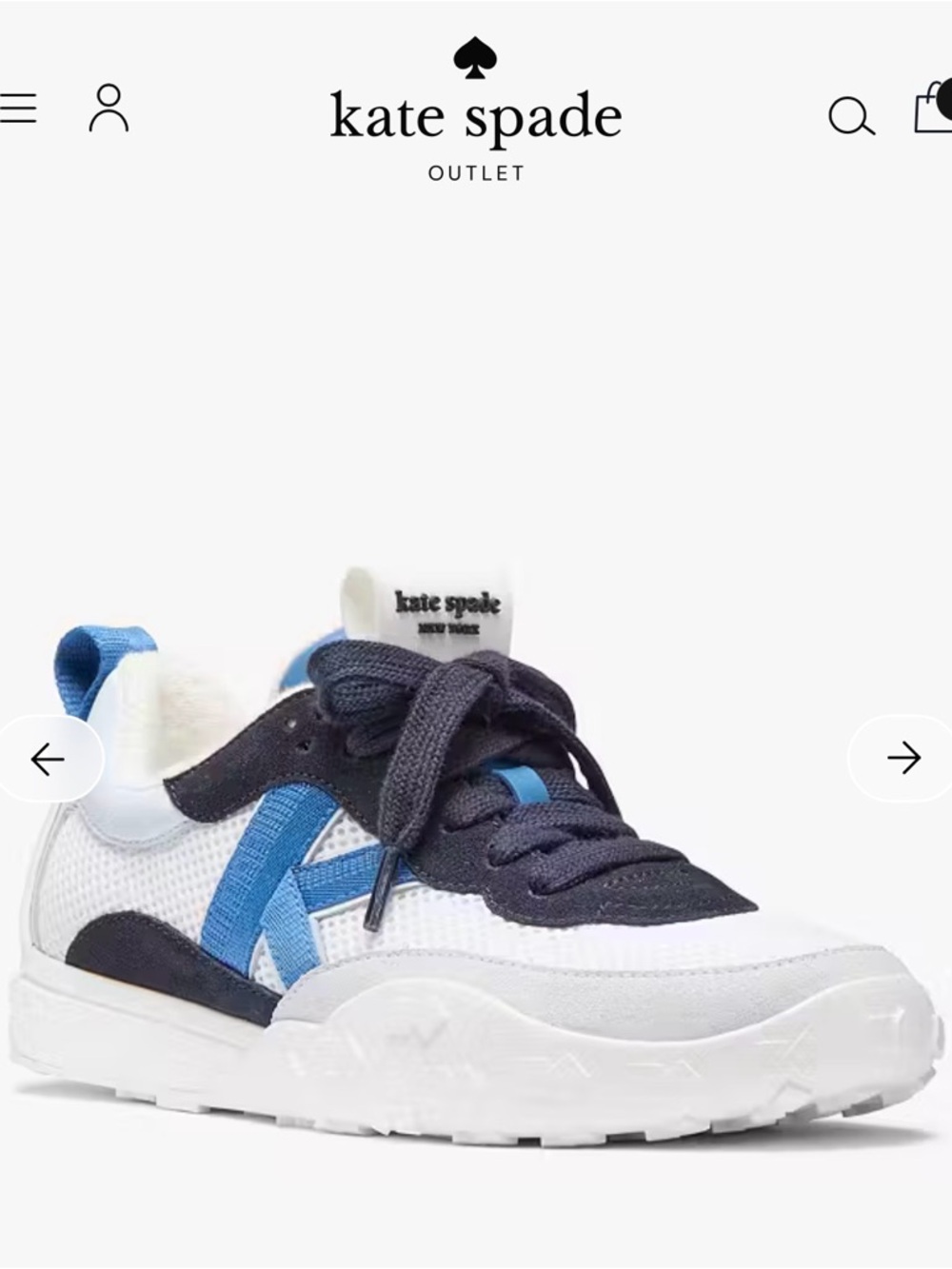Go to homepage via kate spade logo
This screenshot has width=952, height=1269.
473,116
